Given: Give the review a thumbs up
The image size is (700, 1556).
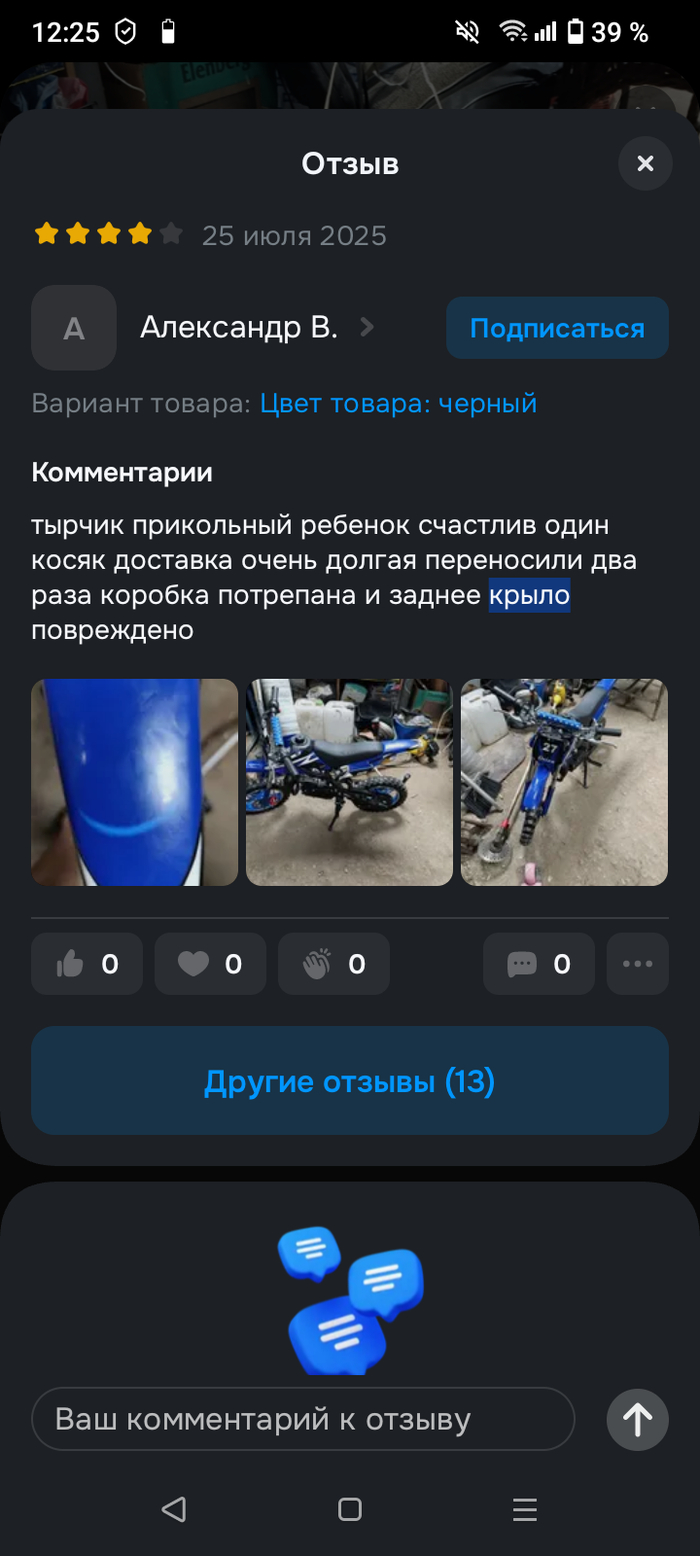Looking at the screenshot, I should 87,964.
